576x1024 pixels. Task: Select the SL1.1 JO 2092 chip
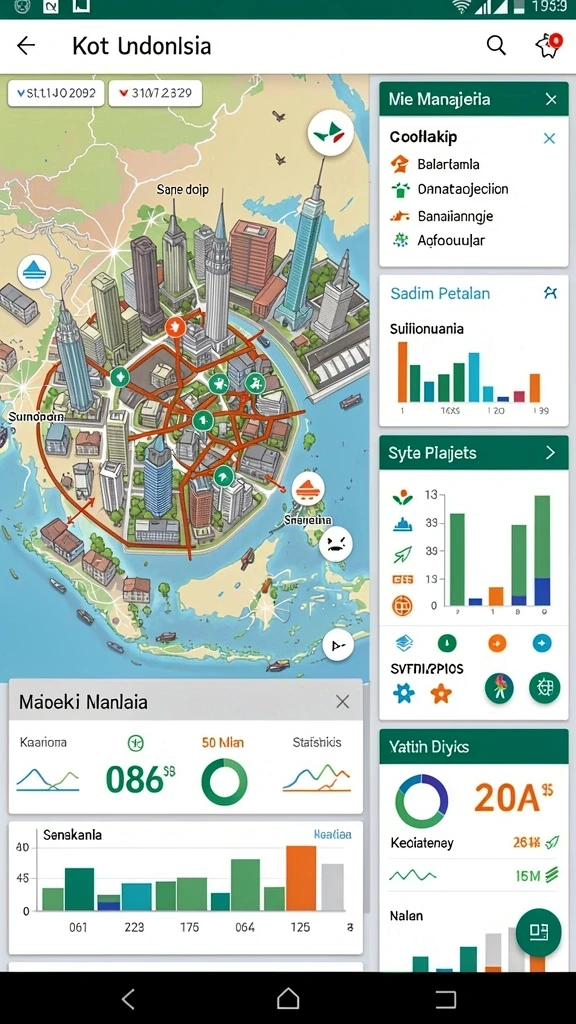(x=56, y=93)
